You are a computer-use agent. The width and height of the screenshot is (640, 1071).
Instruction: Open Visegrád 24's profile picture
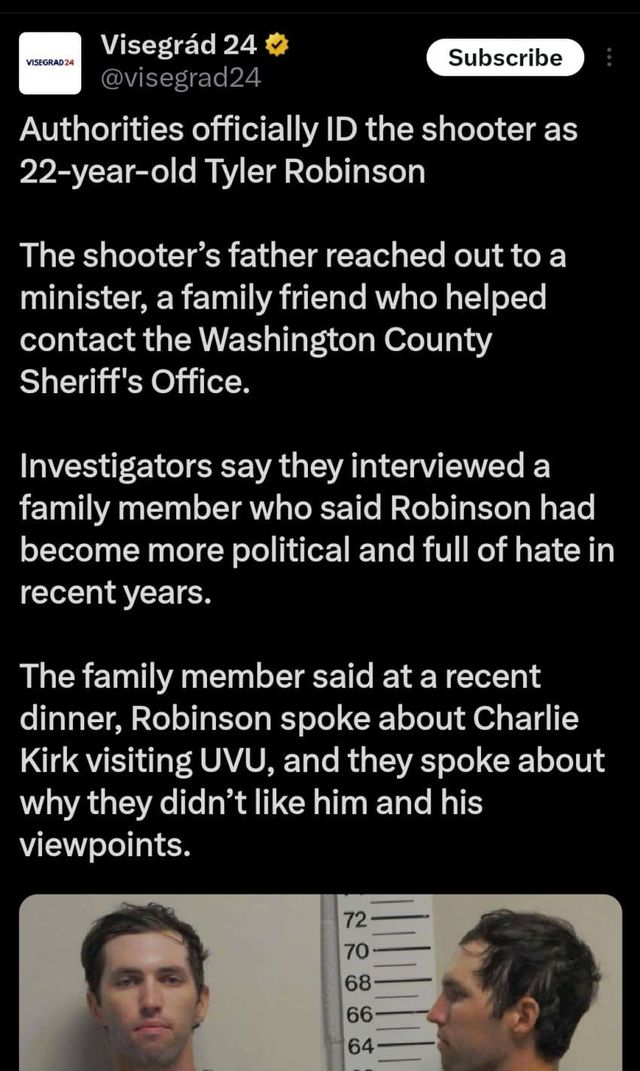[50, 61]
